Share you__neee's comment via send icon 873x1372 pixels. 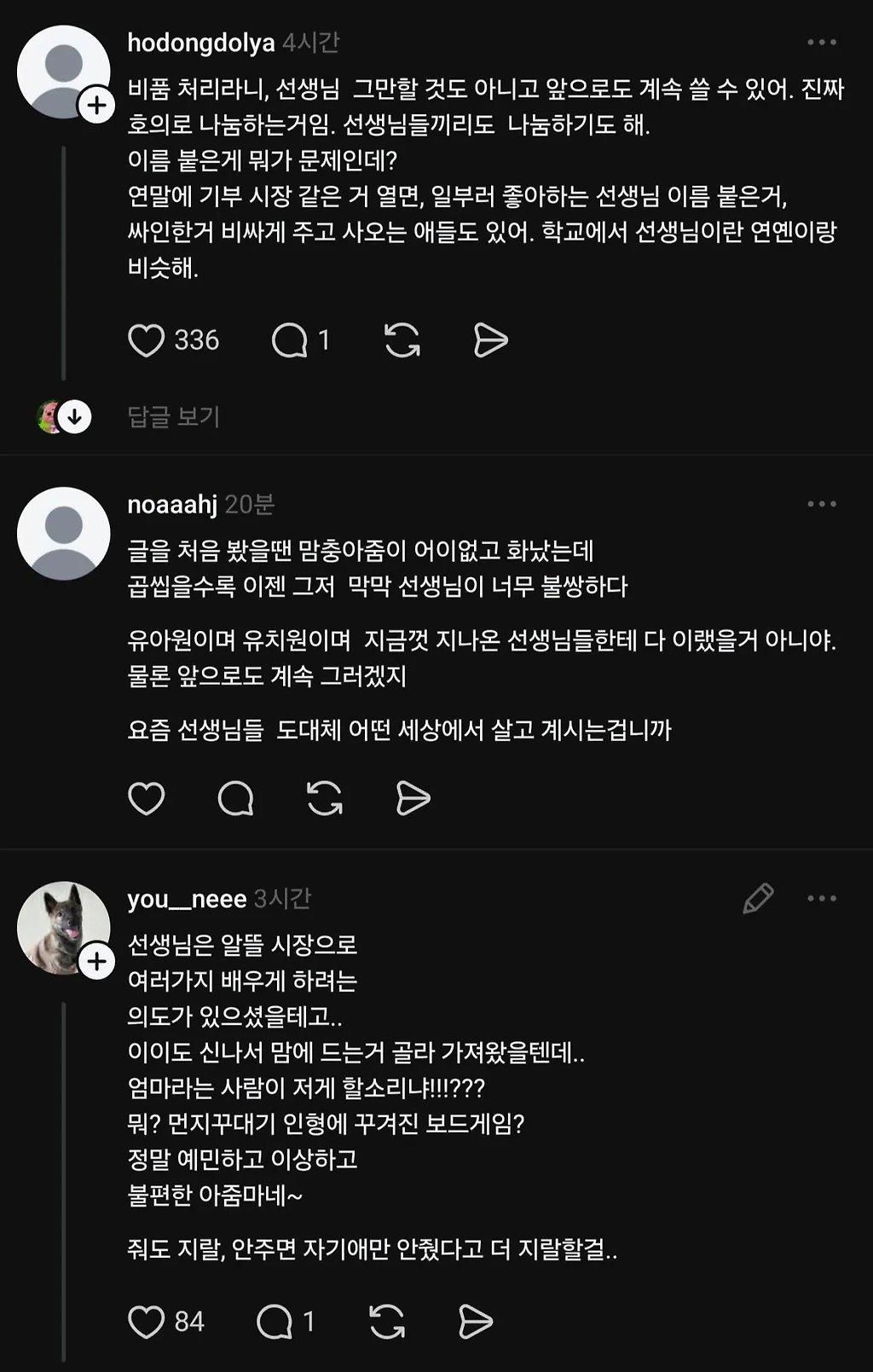[x=476, y=1322]
